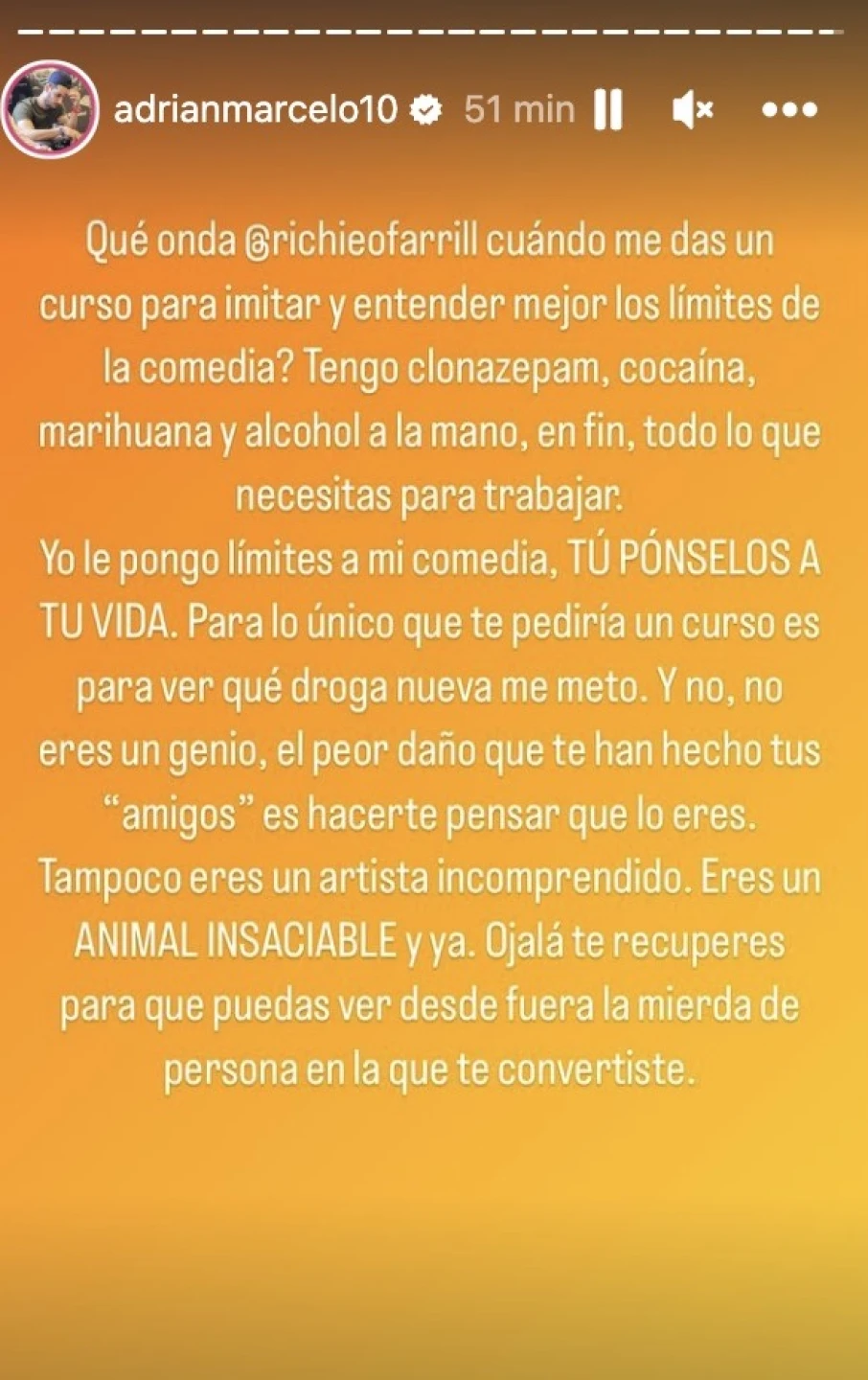Screen dimensions: 868x1380
Task: Open the three-dot more options menu
Action: pos(789,110)
